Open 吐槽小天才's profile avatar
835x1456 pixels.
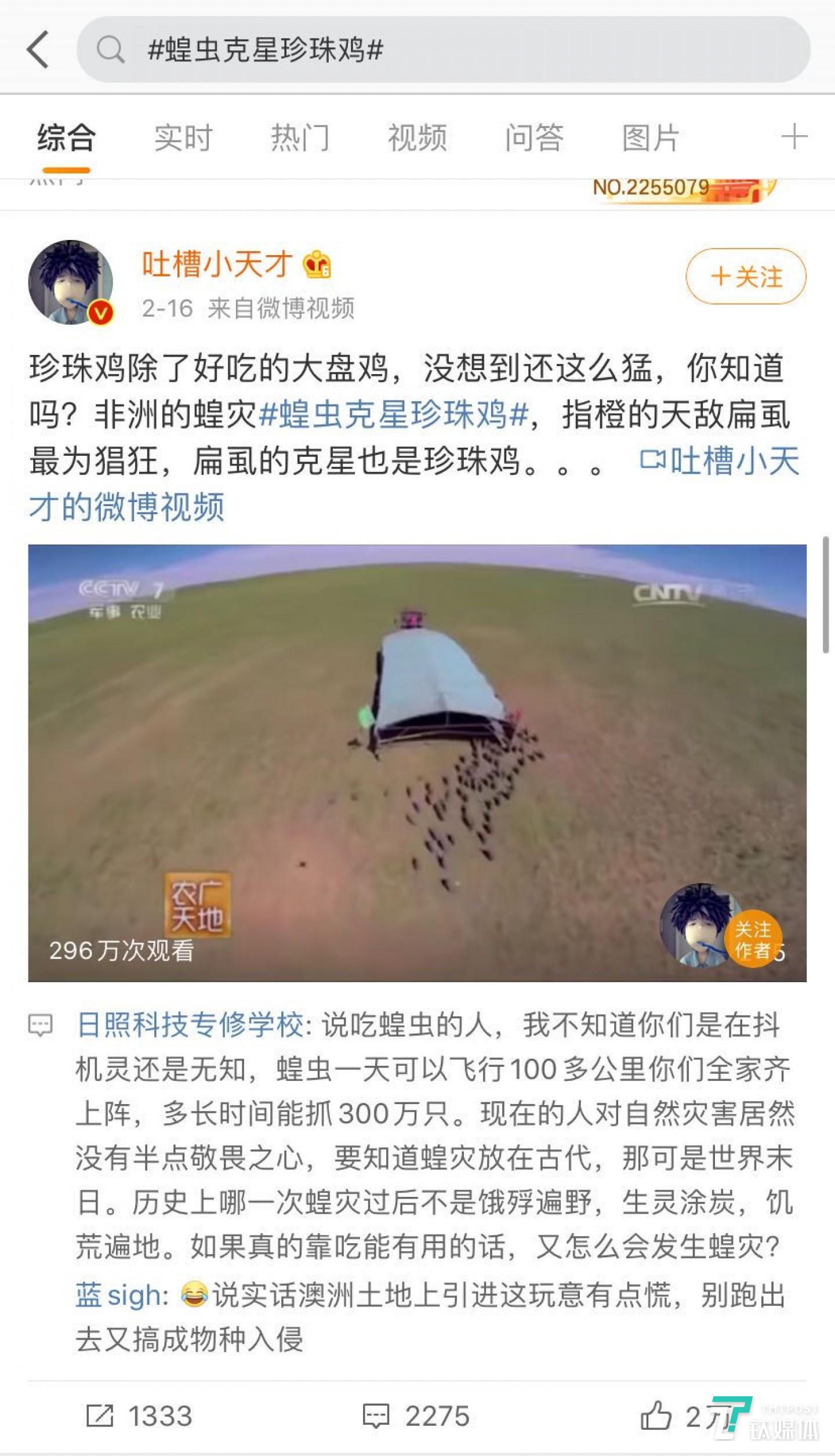[x=71, y=282]
